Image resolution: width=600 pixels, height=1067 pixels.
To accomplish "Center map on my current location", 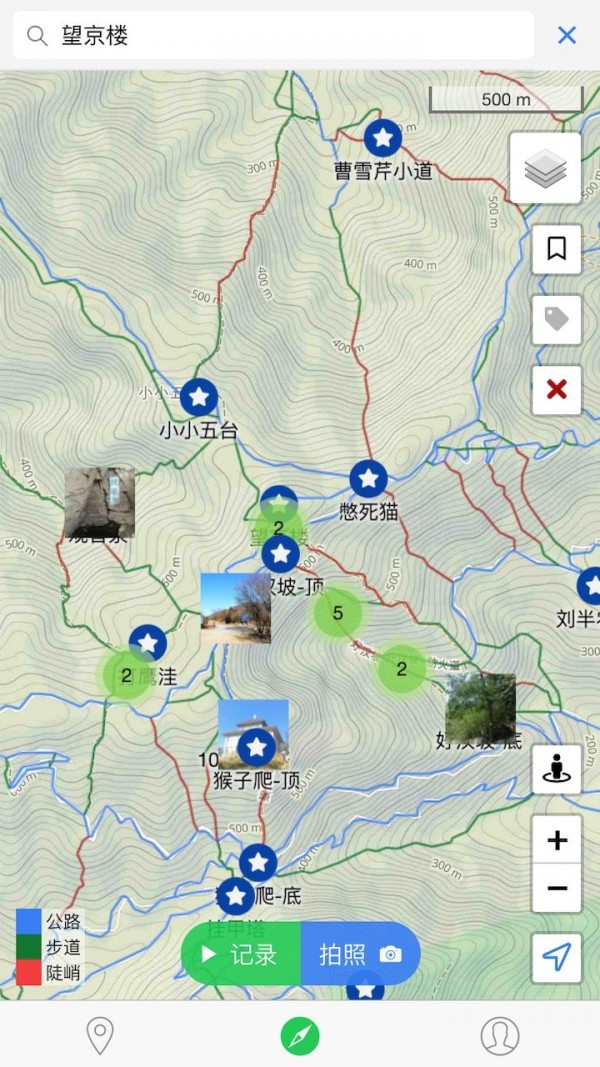I will [556, 957].
